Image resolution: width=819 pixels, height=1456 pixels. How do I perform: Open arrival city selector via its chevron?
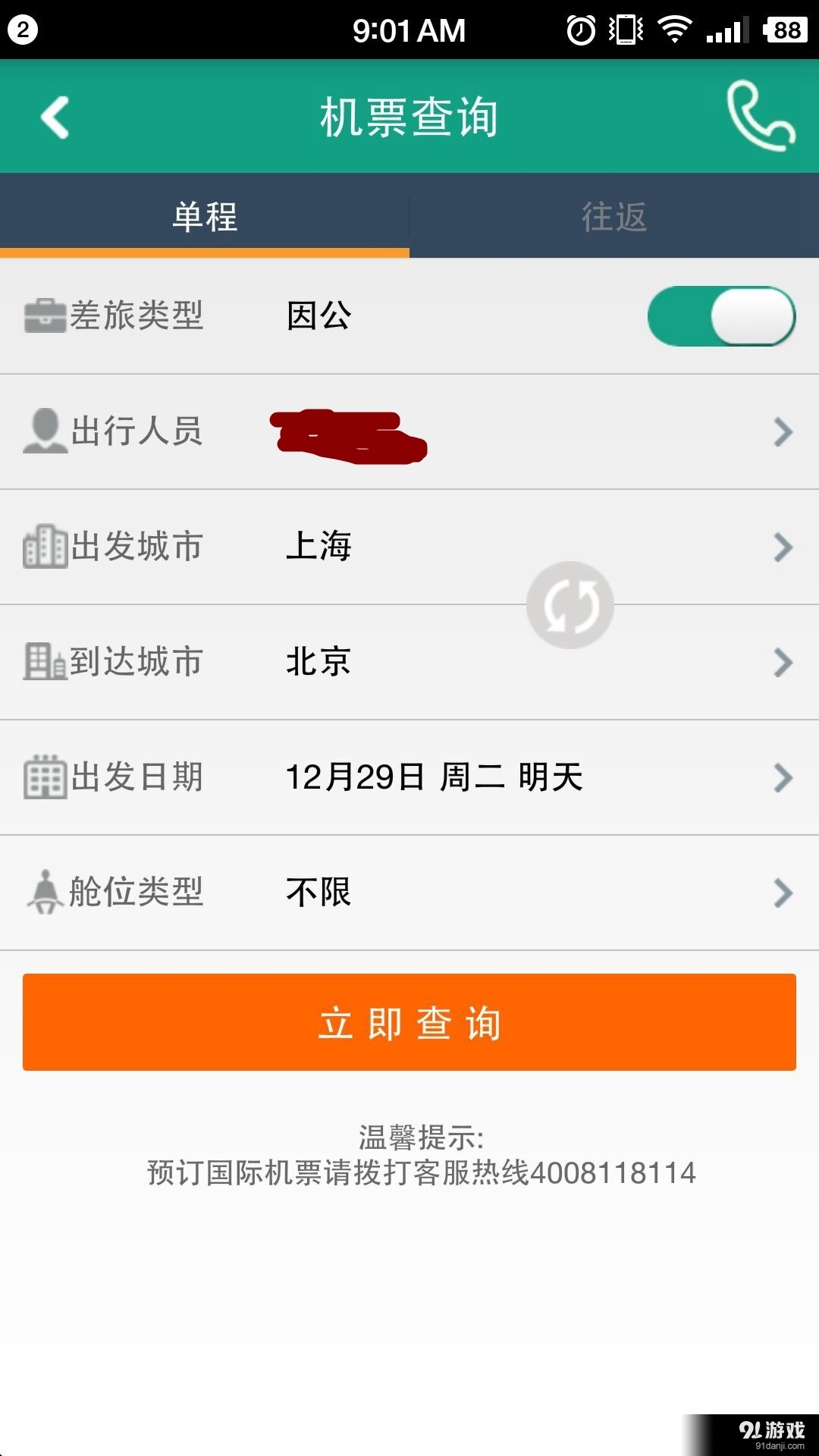point(782,663)
